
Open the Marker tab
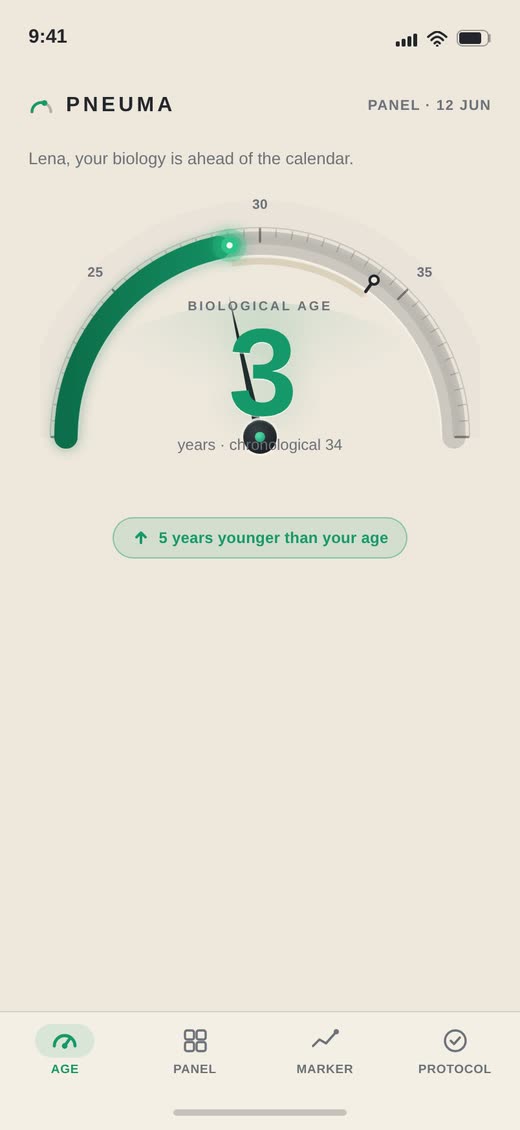tap(325, 1051)
